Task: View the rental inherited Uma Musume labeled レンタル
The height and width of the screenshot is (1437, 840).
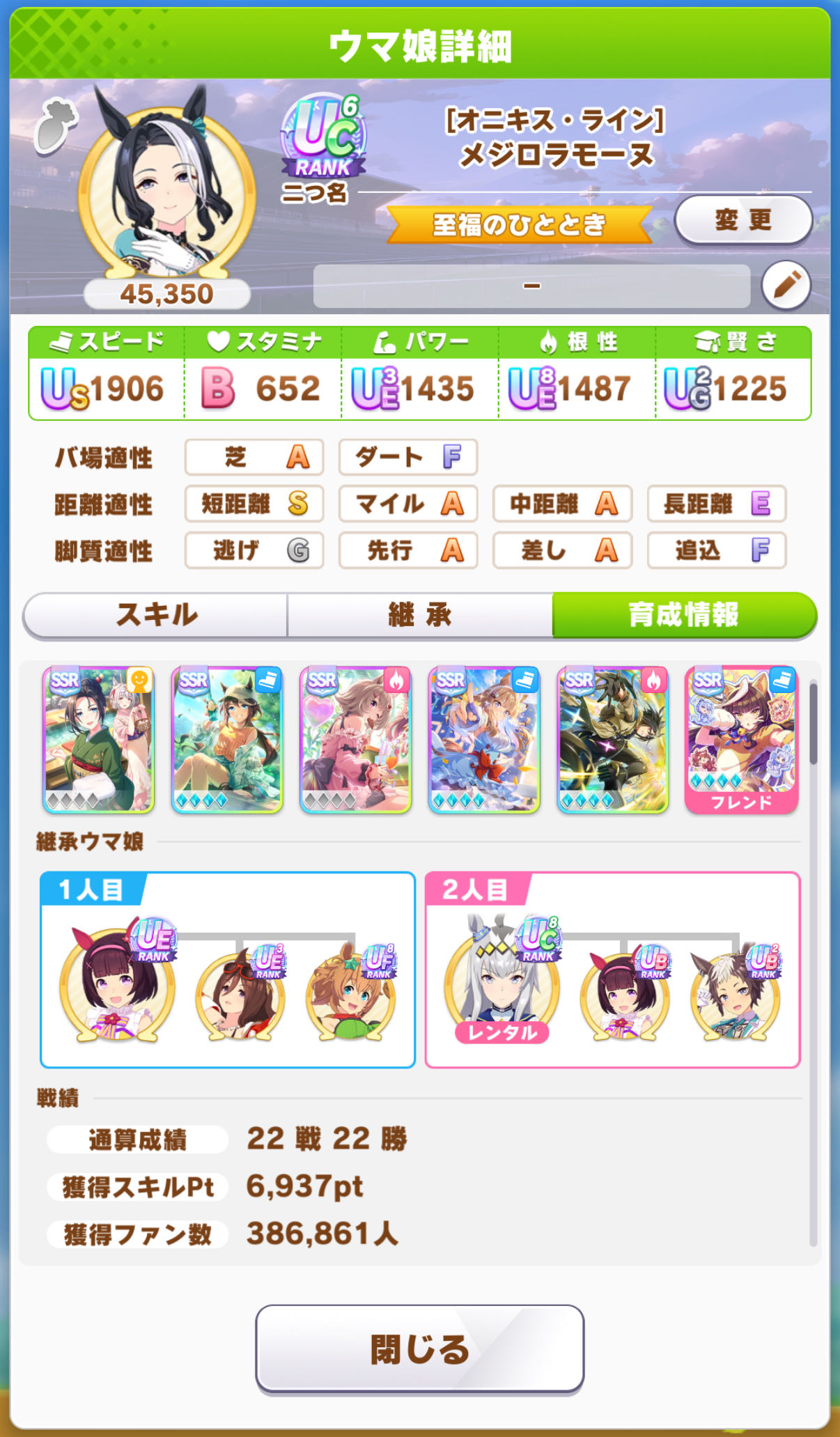Action: click(501, 982)
